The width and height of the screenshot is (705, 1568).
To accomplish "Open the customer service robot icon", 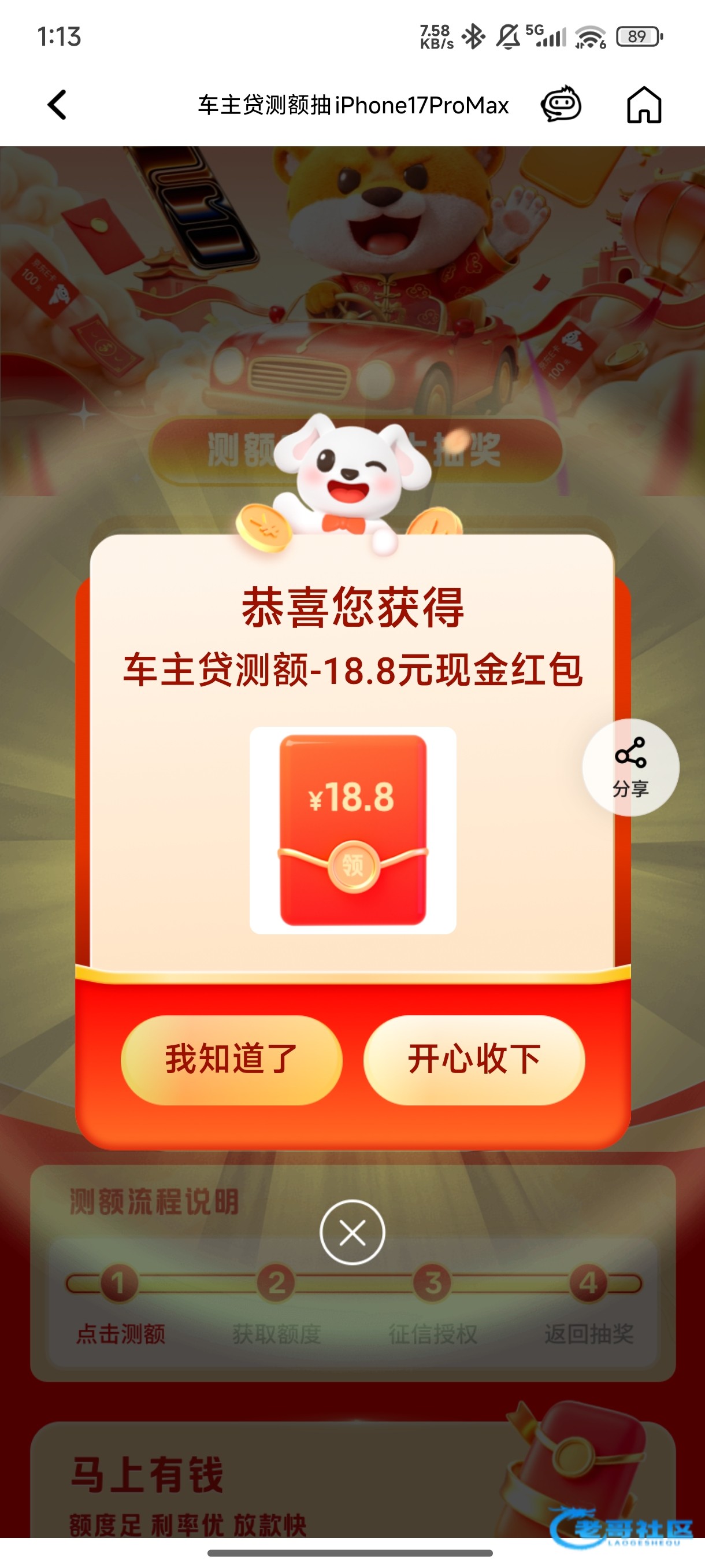I will (x=560, y=104).
